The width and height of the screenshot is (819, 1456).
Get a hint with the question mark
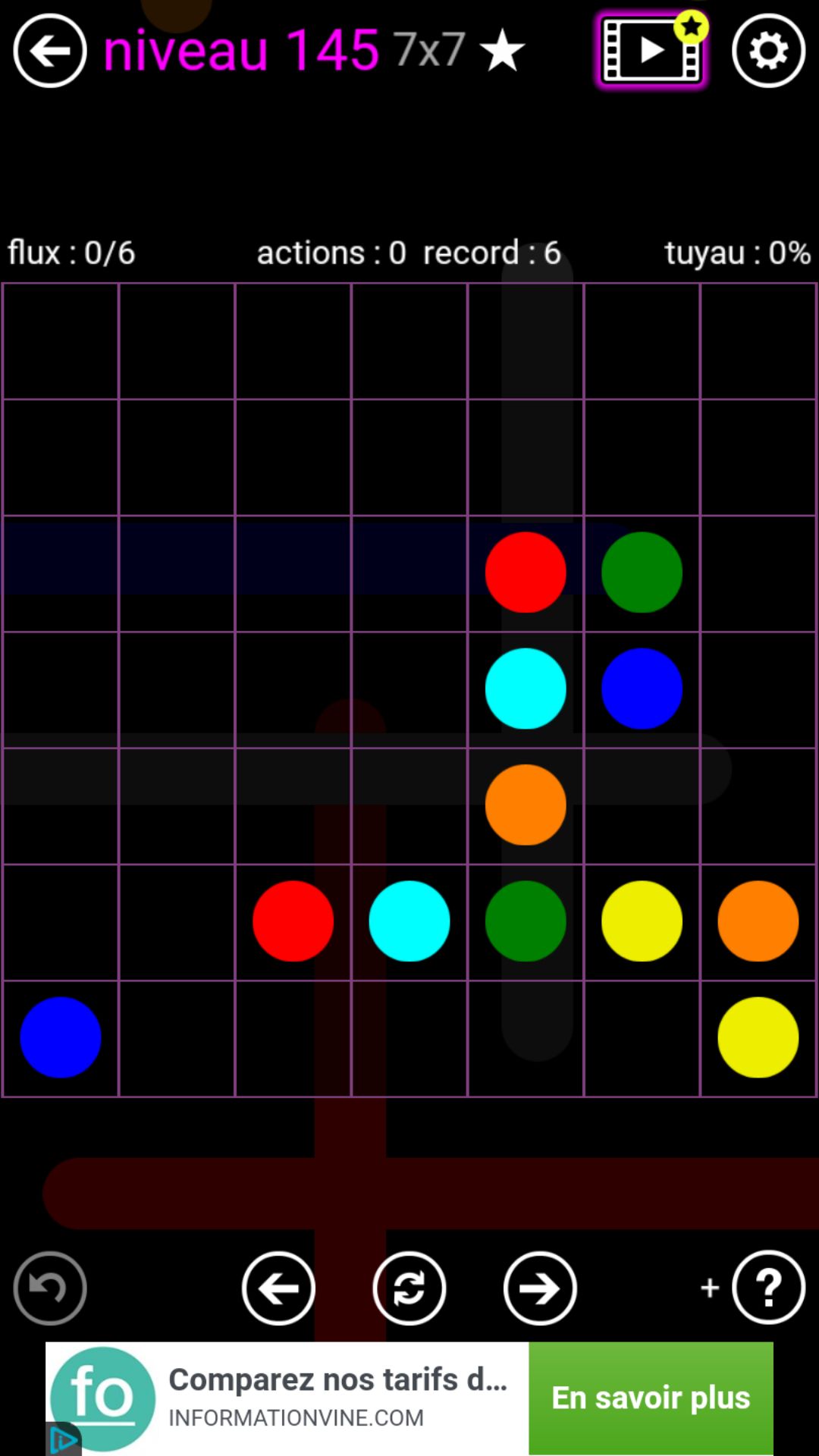coord(768,1288)
